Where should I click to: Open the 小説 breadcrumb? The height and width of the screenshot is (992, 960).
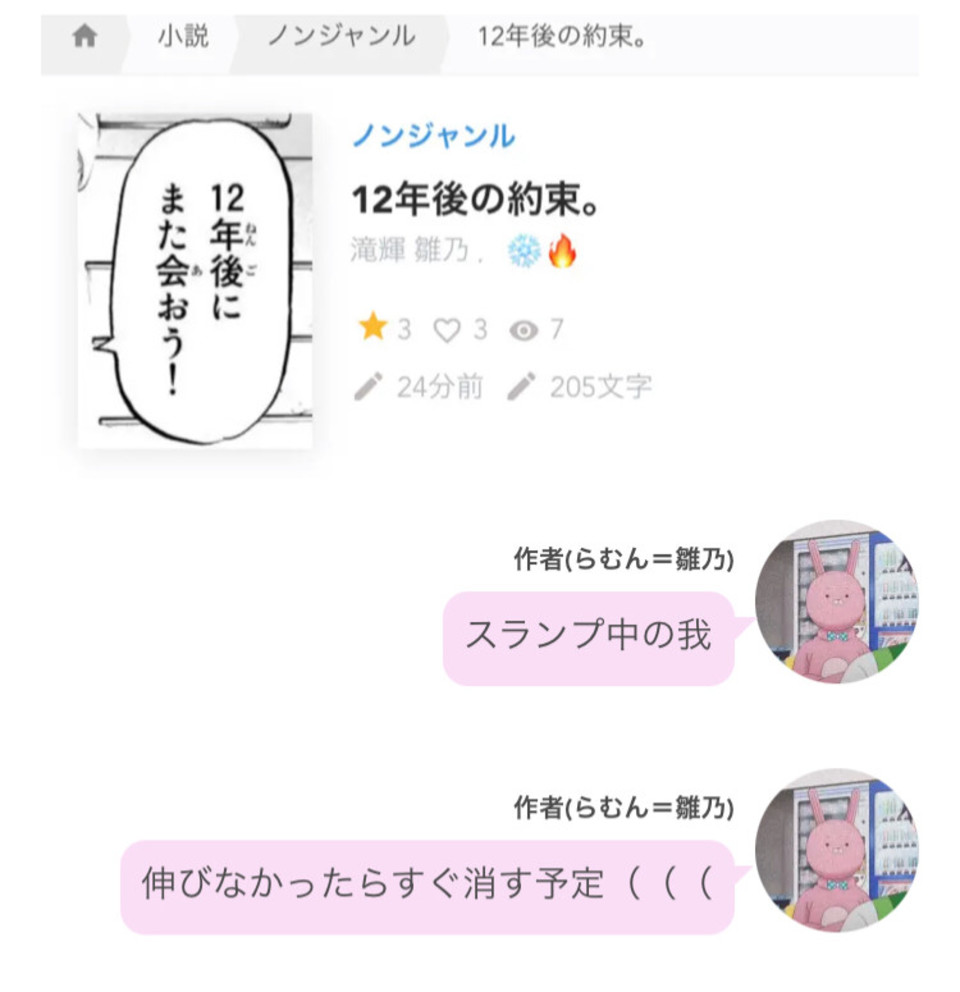click(182, 37)
